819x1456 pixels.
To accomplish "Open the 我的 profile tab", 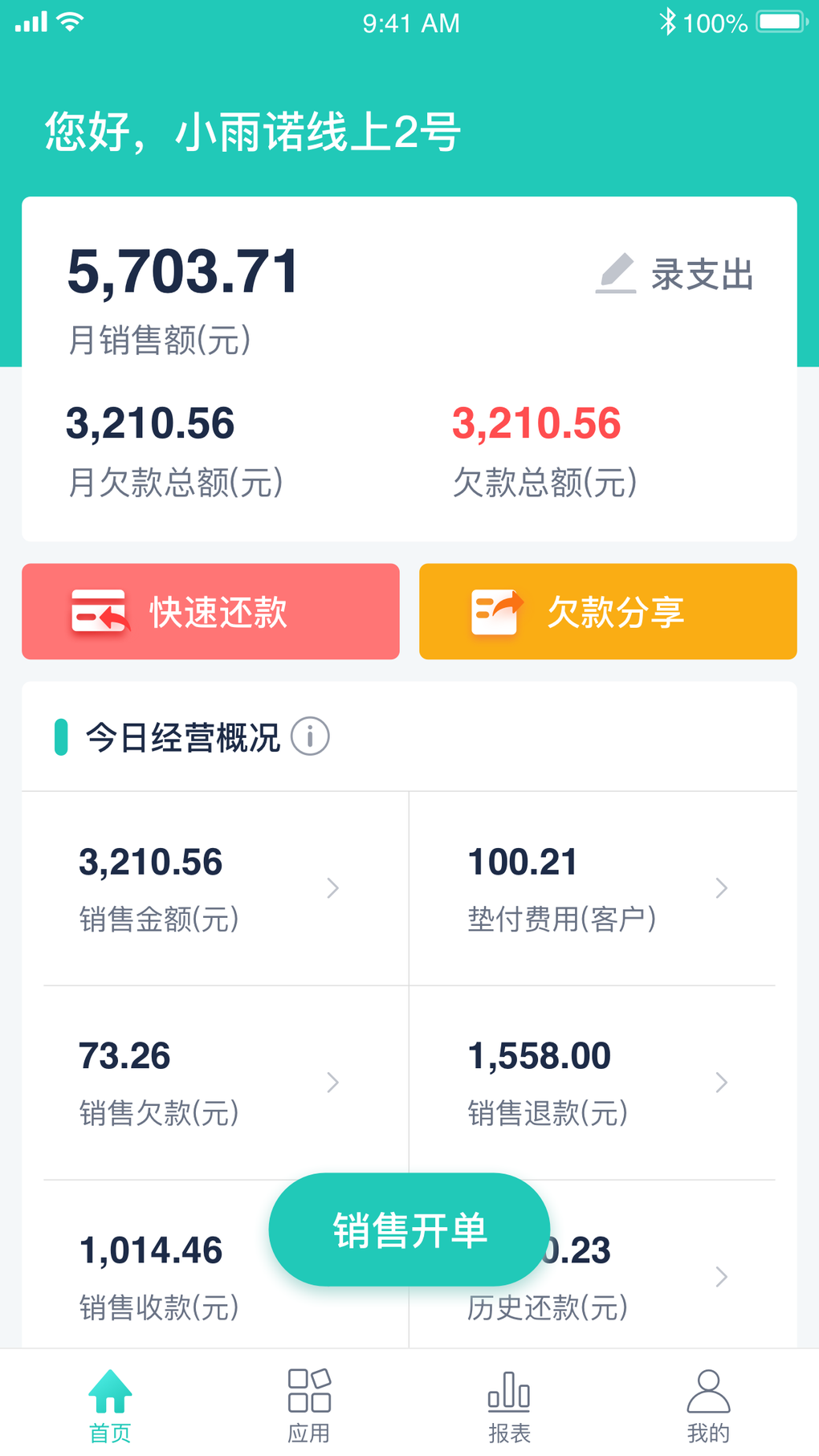I will (x=708, y=1405).
